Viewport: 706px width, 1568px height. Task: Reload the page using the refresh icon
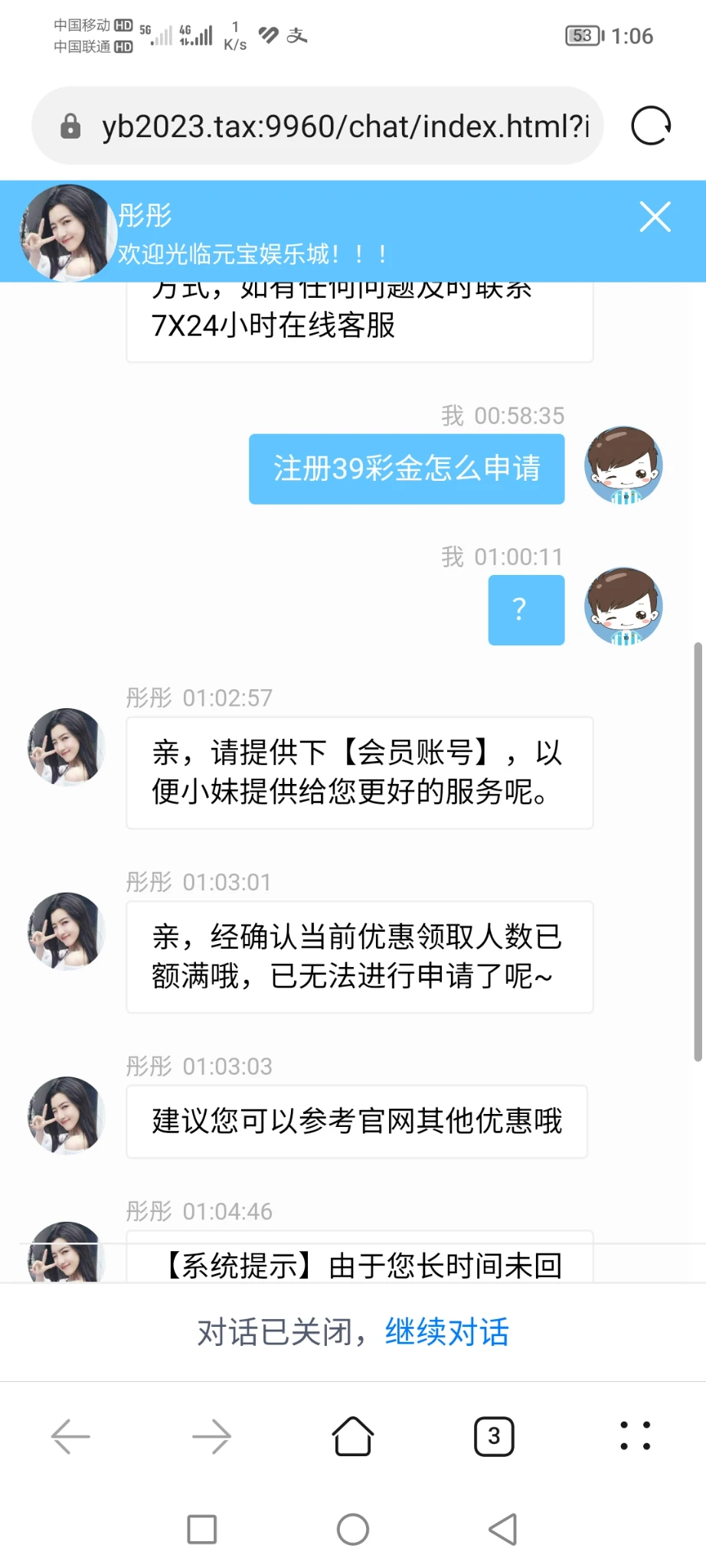[651, 126]
